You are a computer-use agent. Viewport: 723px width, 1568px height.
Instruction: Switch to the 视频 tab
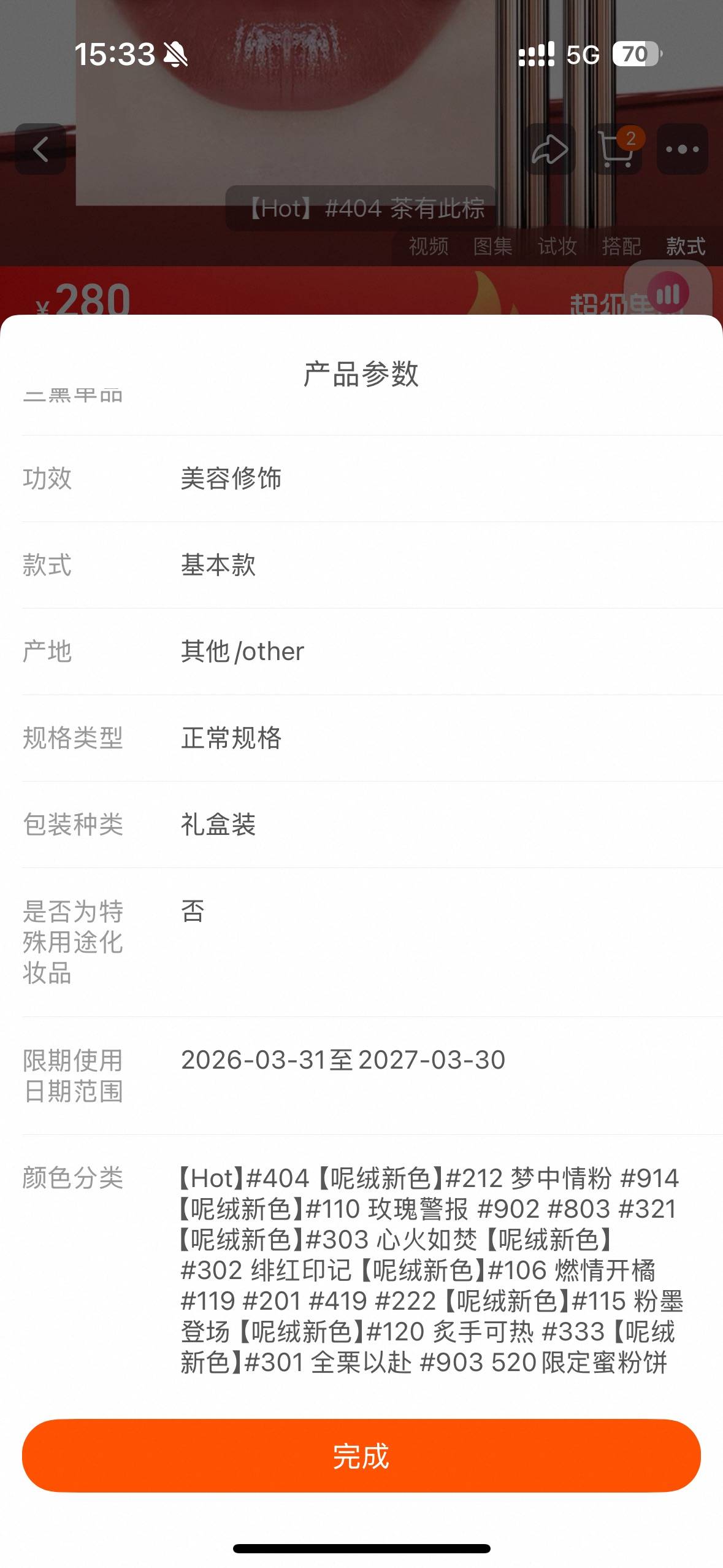tap(429, 247)
